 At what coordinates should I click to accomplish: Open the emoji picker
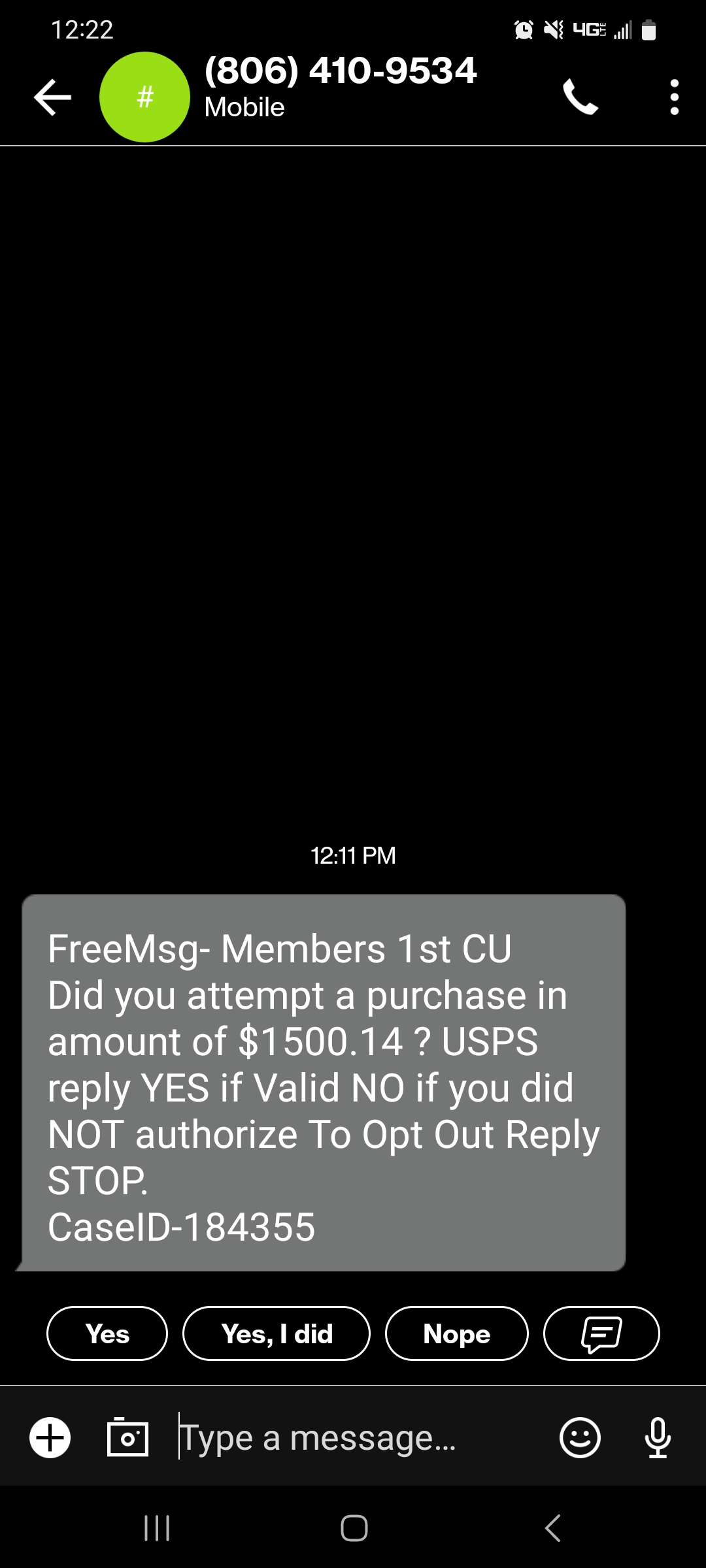click(580, 1438)
